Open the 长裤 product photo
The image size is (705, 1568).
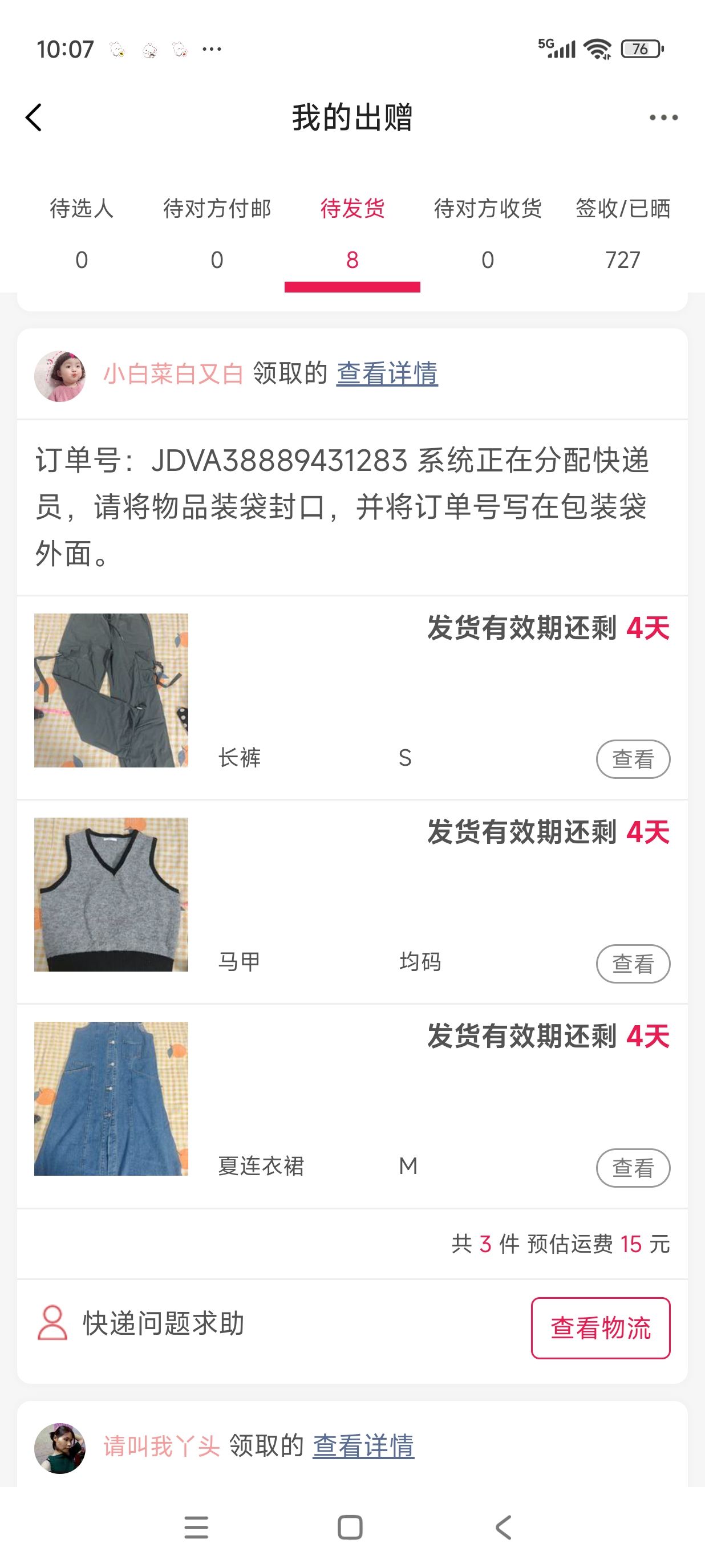click(x=111, y=690)
